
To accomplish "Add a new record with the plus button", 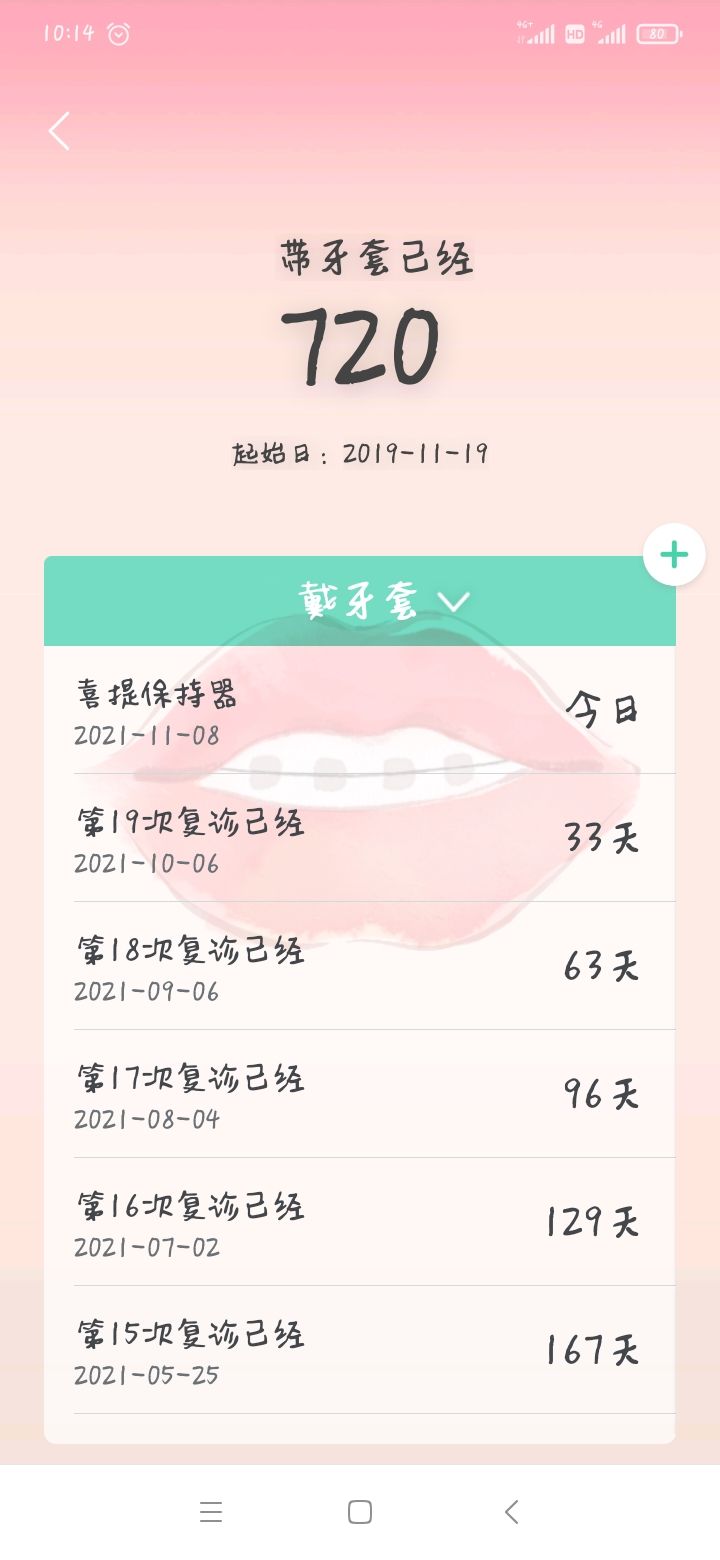I will pyautogui.click(x=674, y=555).
